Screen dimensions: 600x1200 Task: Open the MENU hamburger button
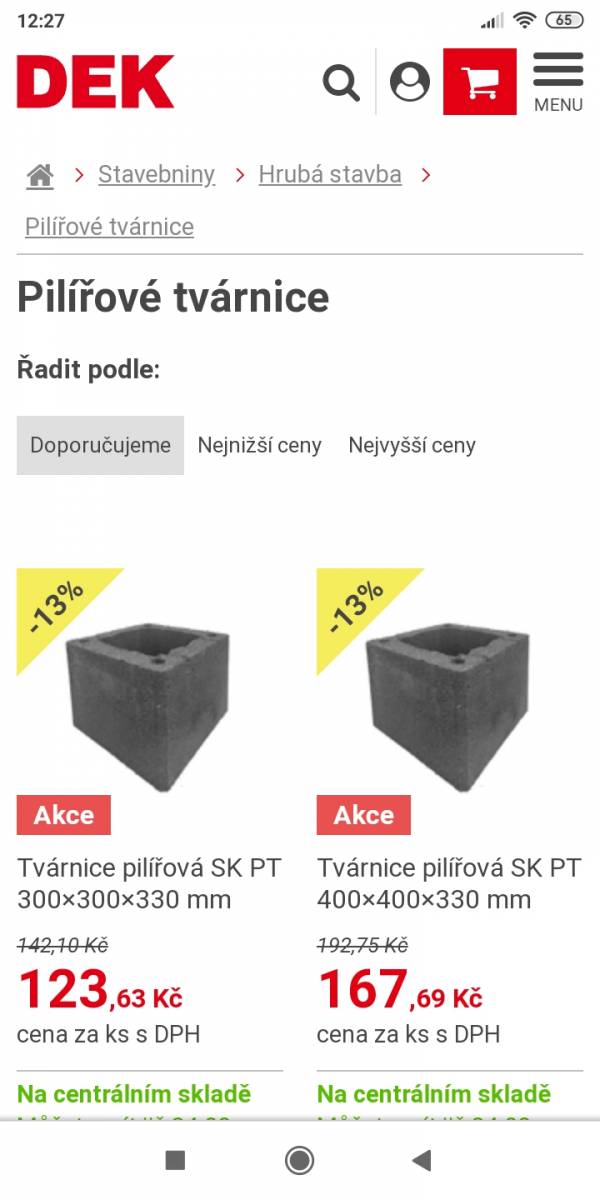[x=558, y=82]
